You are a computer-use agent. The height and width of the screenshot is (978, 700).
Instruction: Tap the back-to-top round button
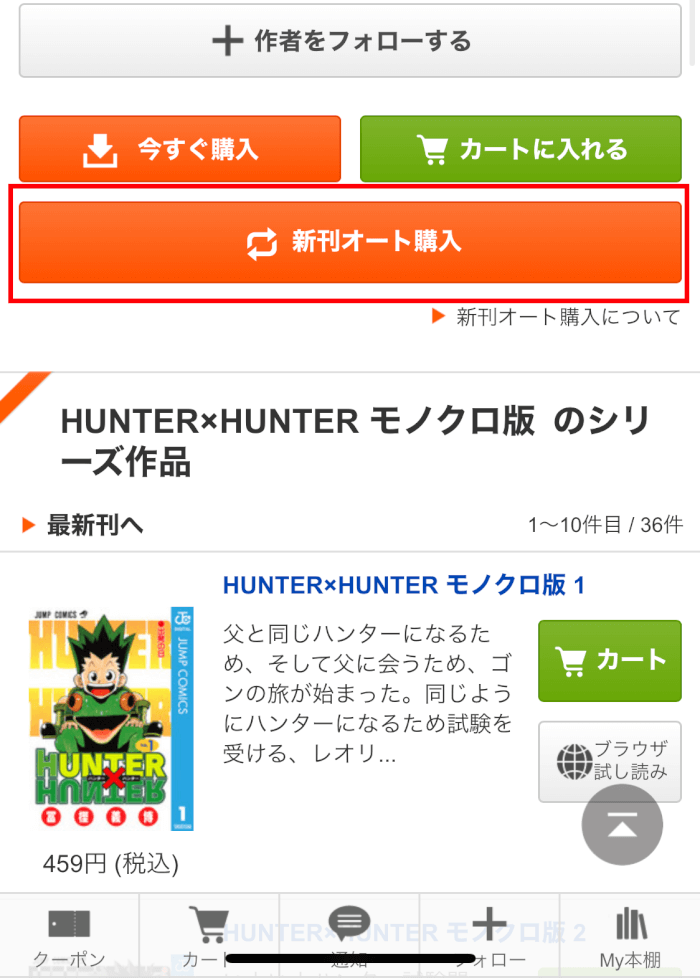point(622,825)
